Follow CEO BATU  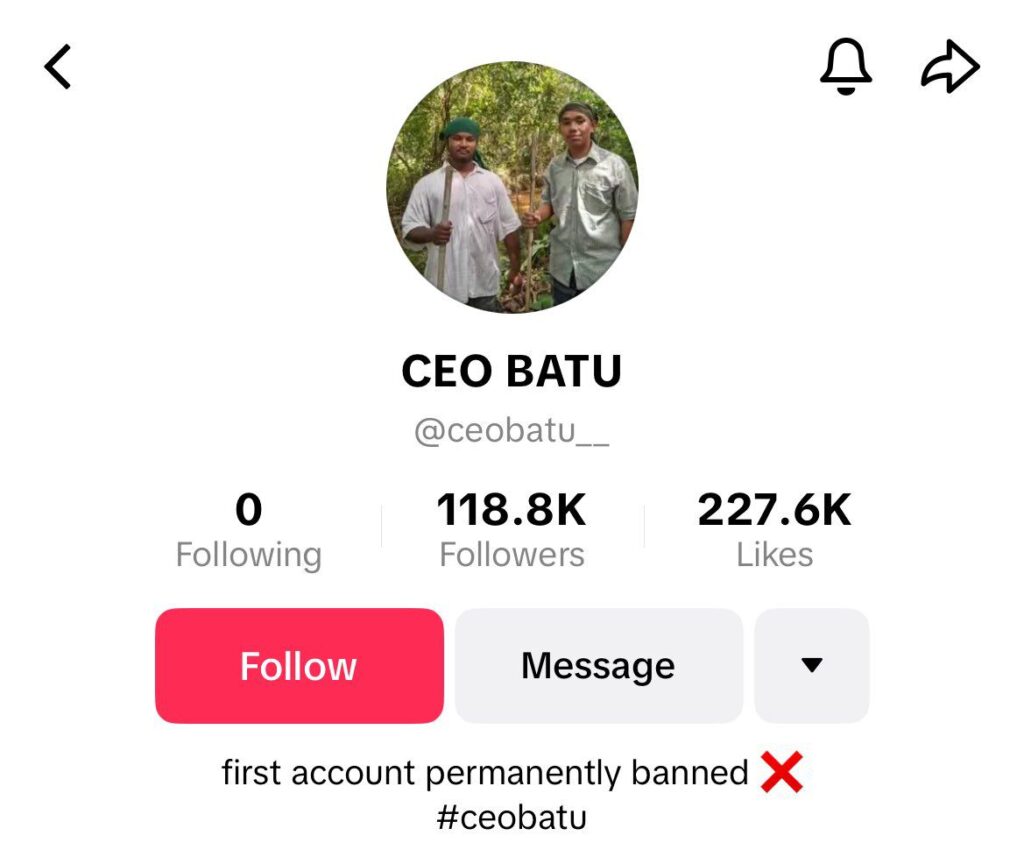pyautogui.click(x=299, y=666)
